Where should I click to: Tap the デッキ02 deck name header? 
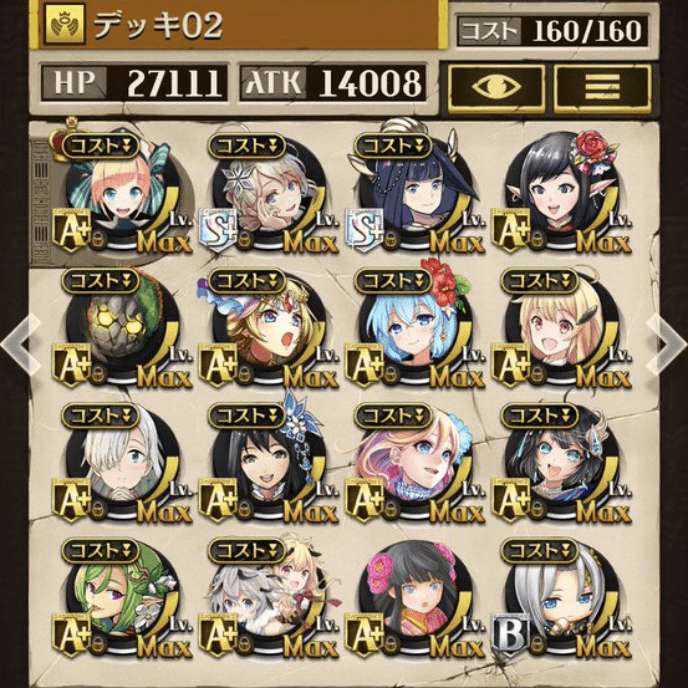tap(240, 27)
